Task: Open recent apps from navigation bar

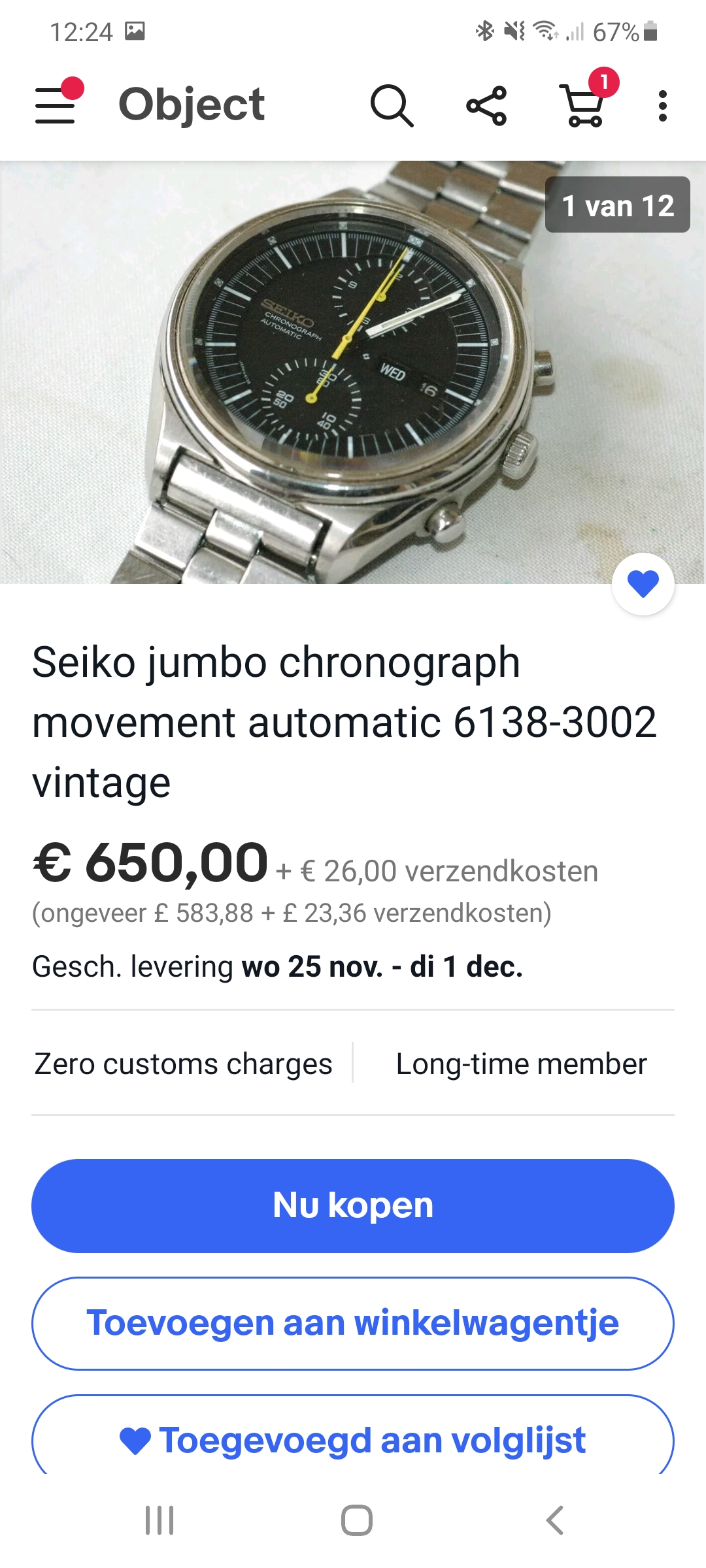Action: coord(159,1520)
